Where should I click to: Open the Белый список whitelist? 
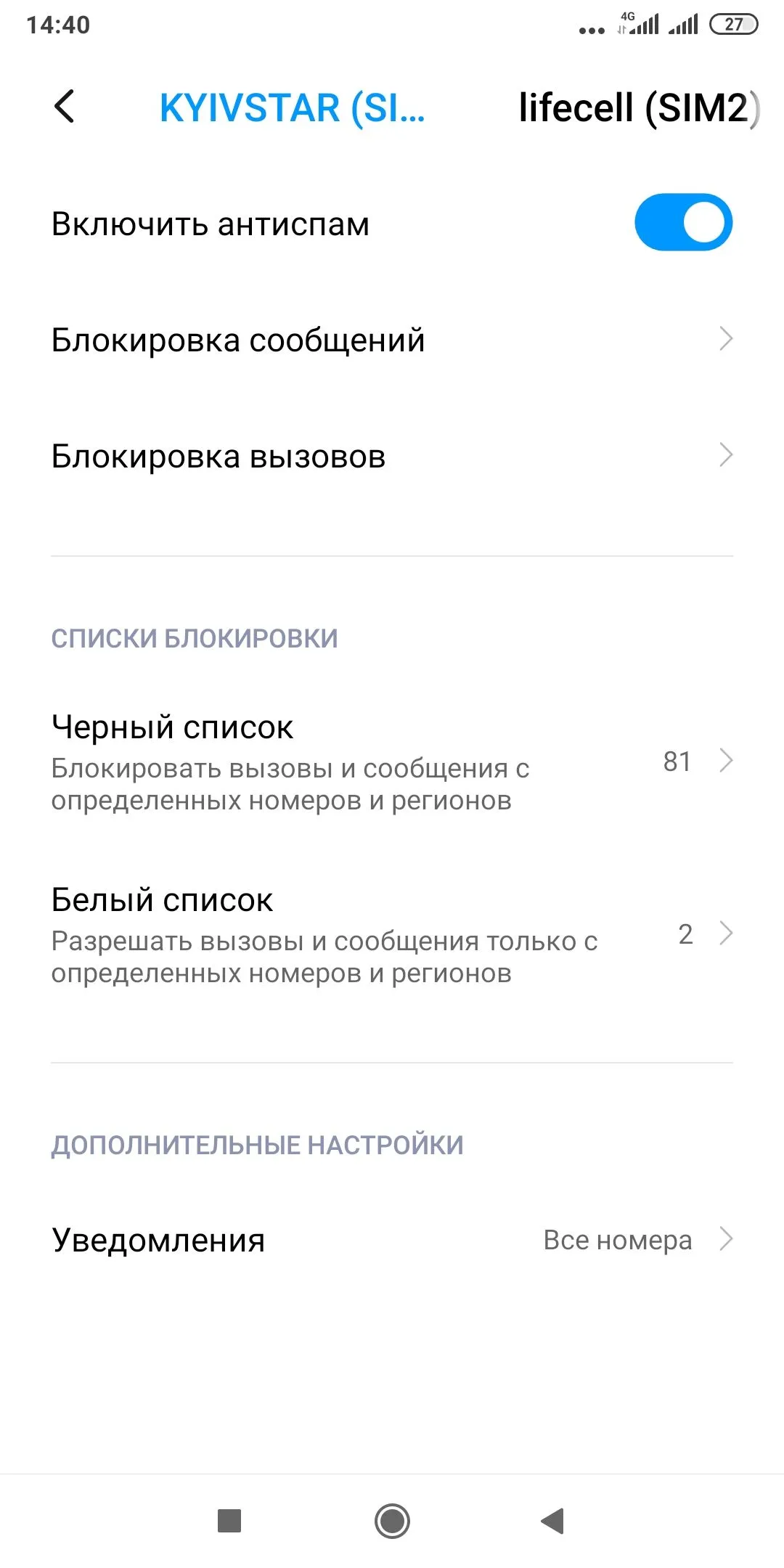pyautogui.click(x=290, y=936)
